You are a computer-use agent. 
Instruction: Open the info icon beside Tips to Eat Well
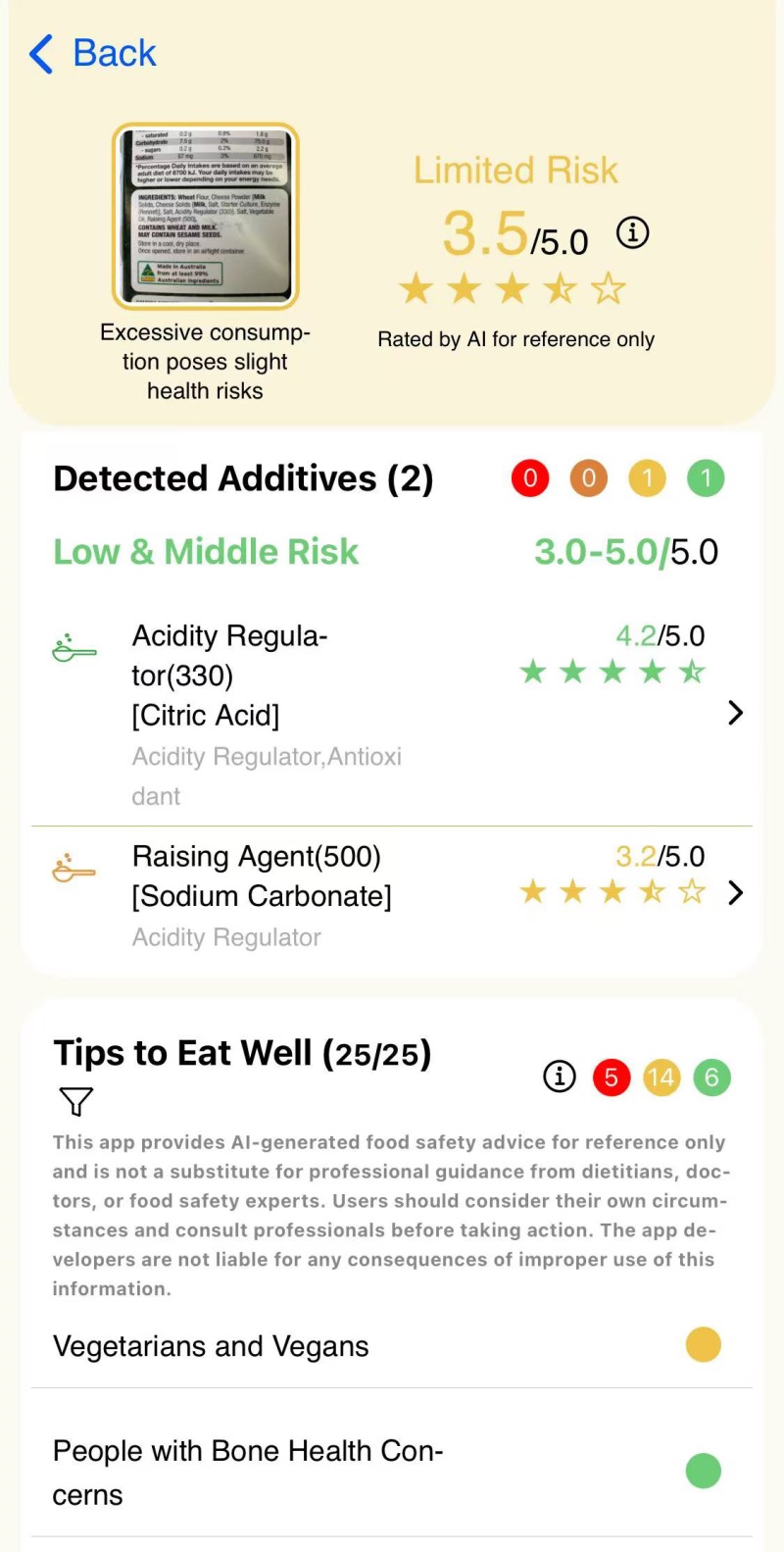point(559,1076)
